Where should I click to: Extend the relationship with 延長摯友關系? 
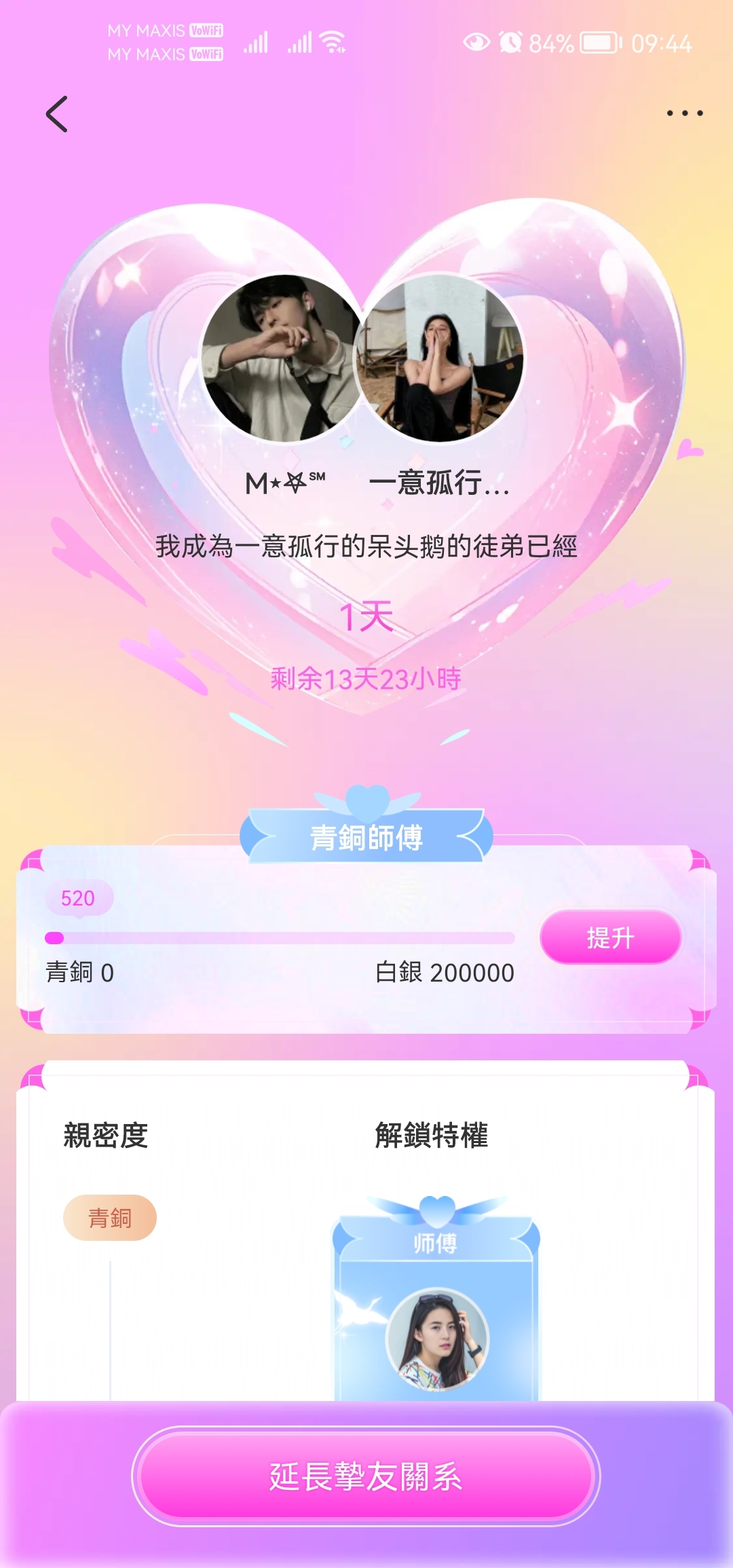pyautogui.click(x=366, y=1476)
